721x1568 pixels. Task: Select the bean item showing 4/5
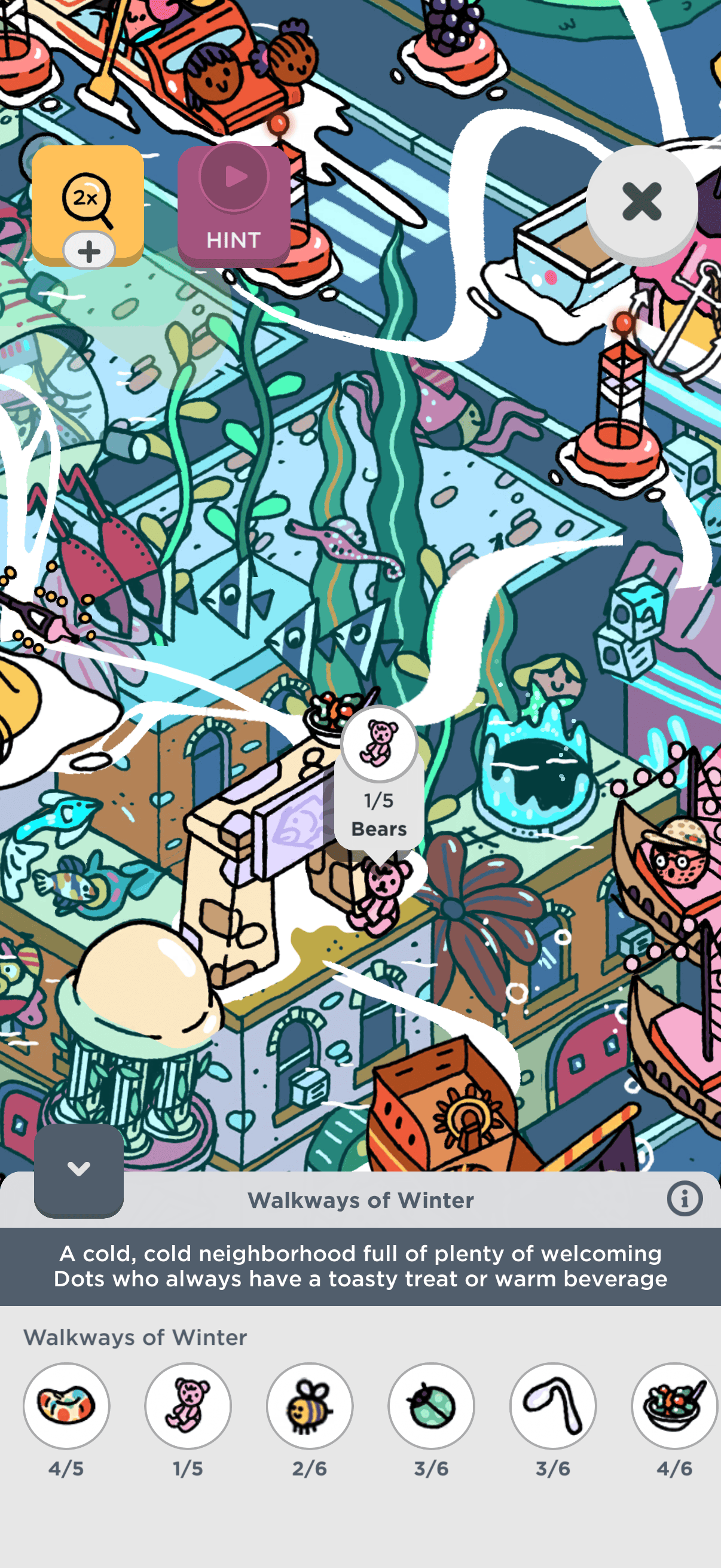[x=66, y=1405]
